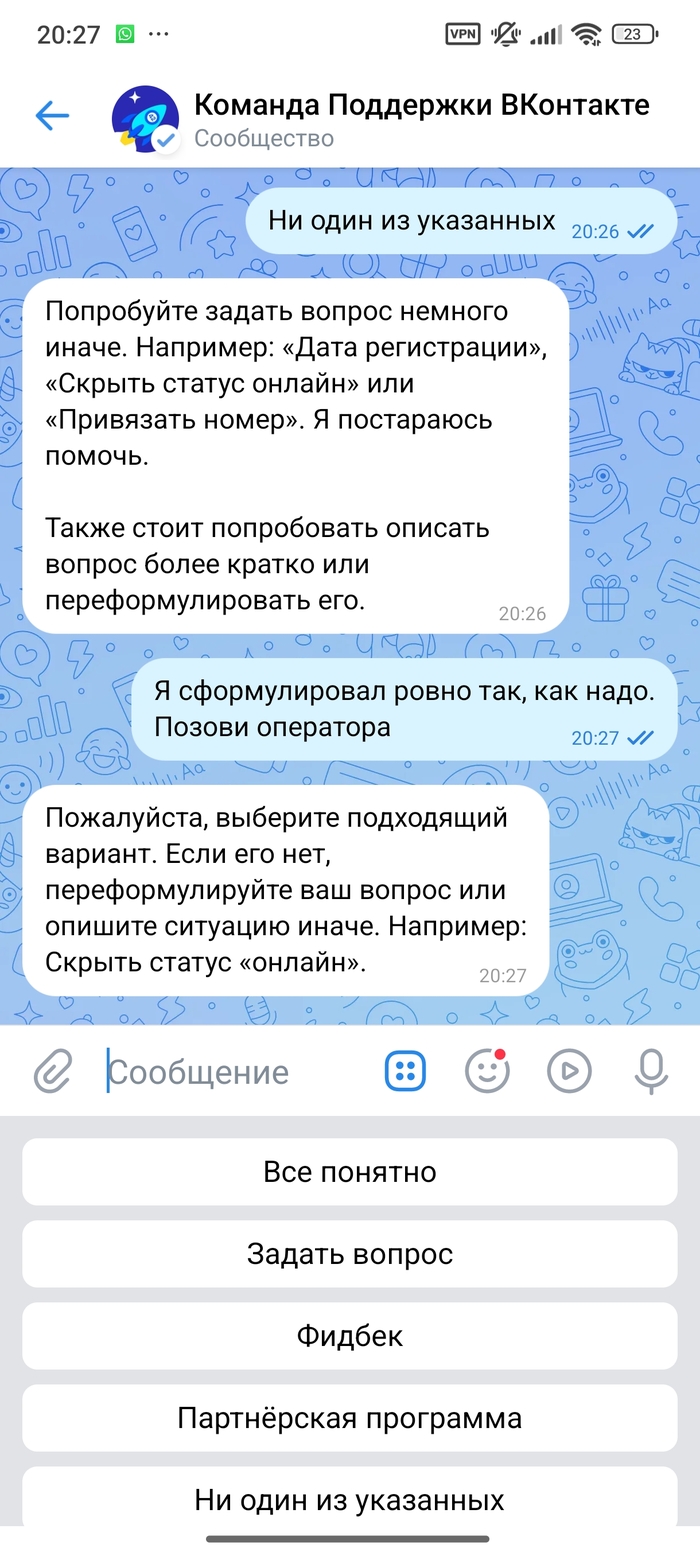Tap the Фидбек button
Image resolution: width=700 pixels, height=1556 pixels.
(x=350, y=1336)
